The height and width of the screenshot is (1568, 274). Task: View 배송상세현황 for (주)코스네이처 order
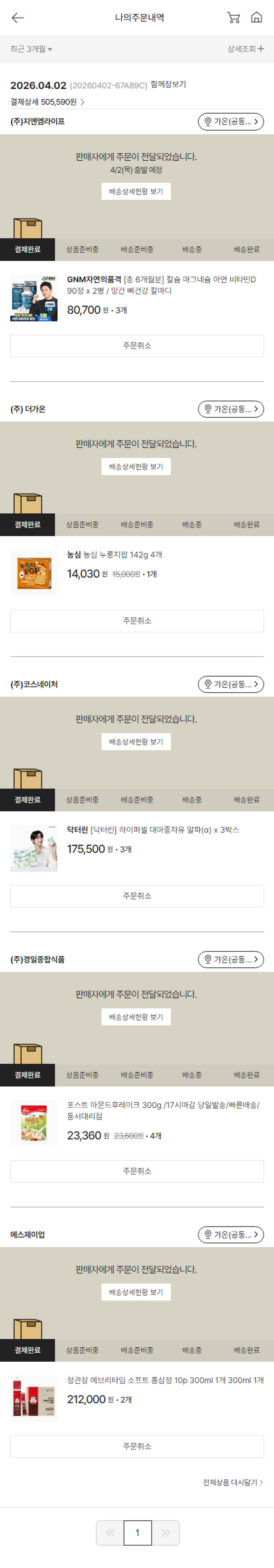(x=136, y=742)
